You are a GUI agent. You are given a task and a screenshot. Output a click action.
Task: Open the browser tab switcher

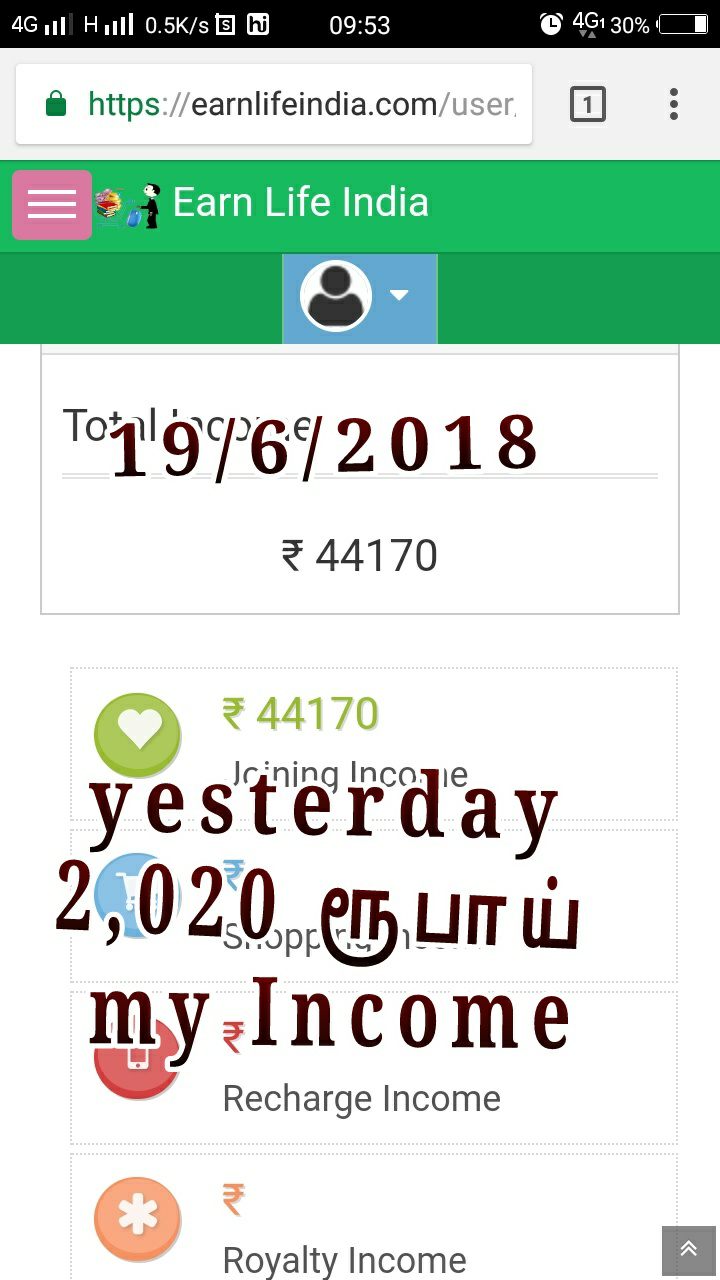coord(588,104)
